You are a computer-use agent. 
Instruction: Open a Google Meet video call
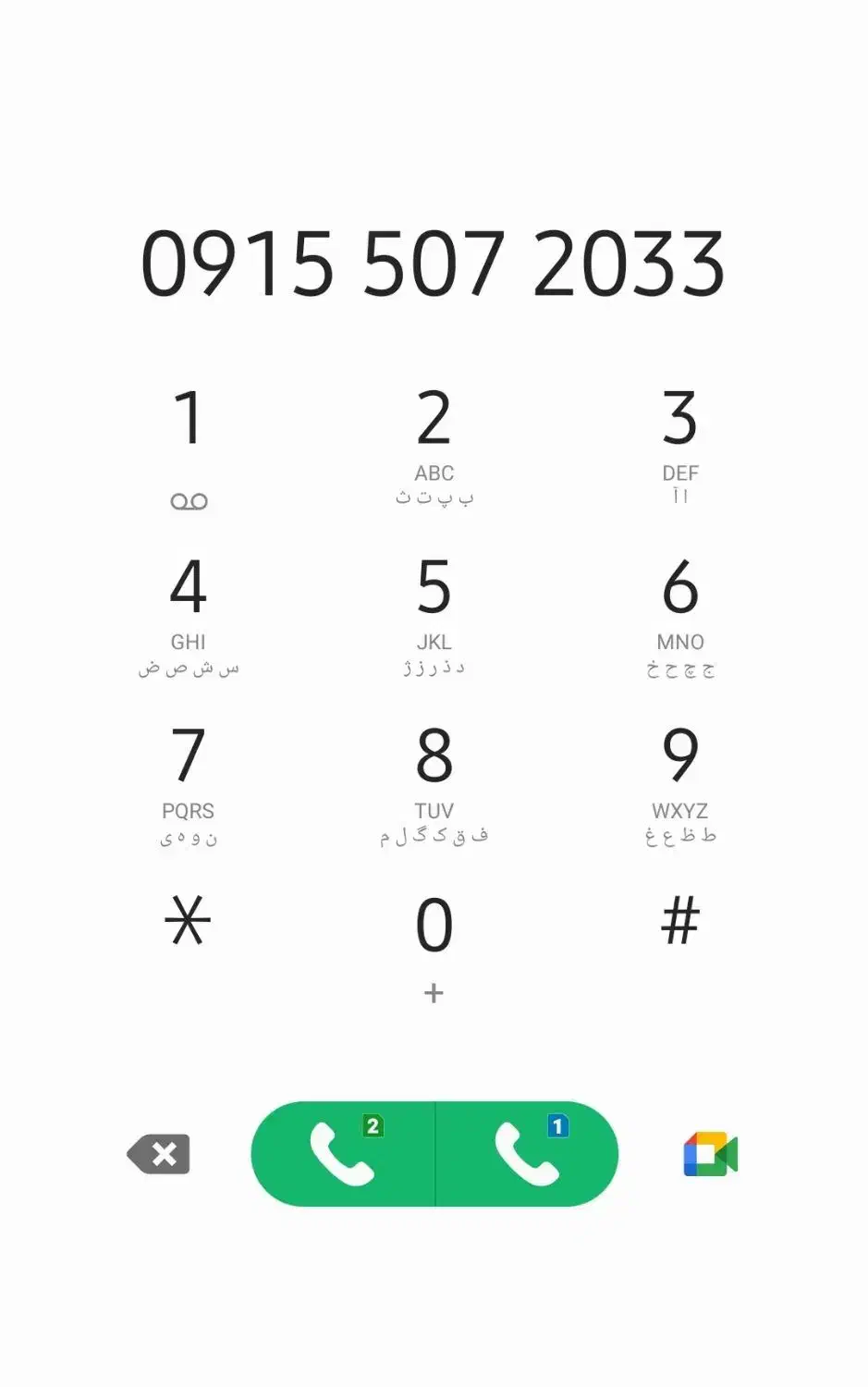(709, 1152)
